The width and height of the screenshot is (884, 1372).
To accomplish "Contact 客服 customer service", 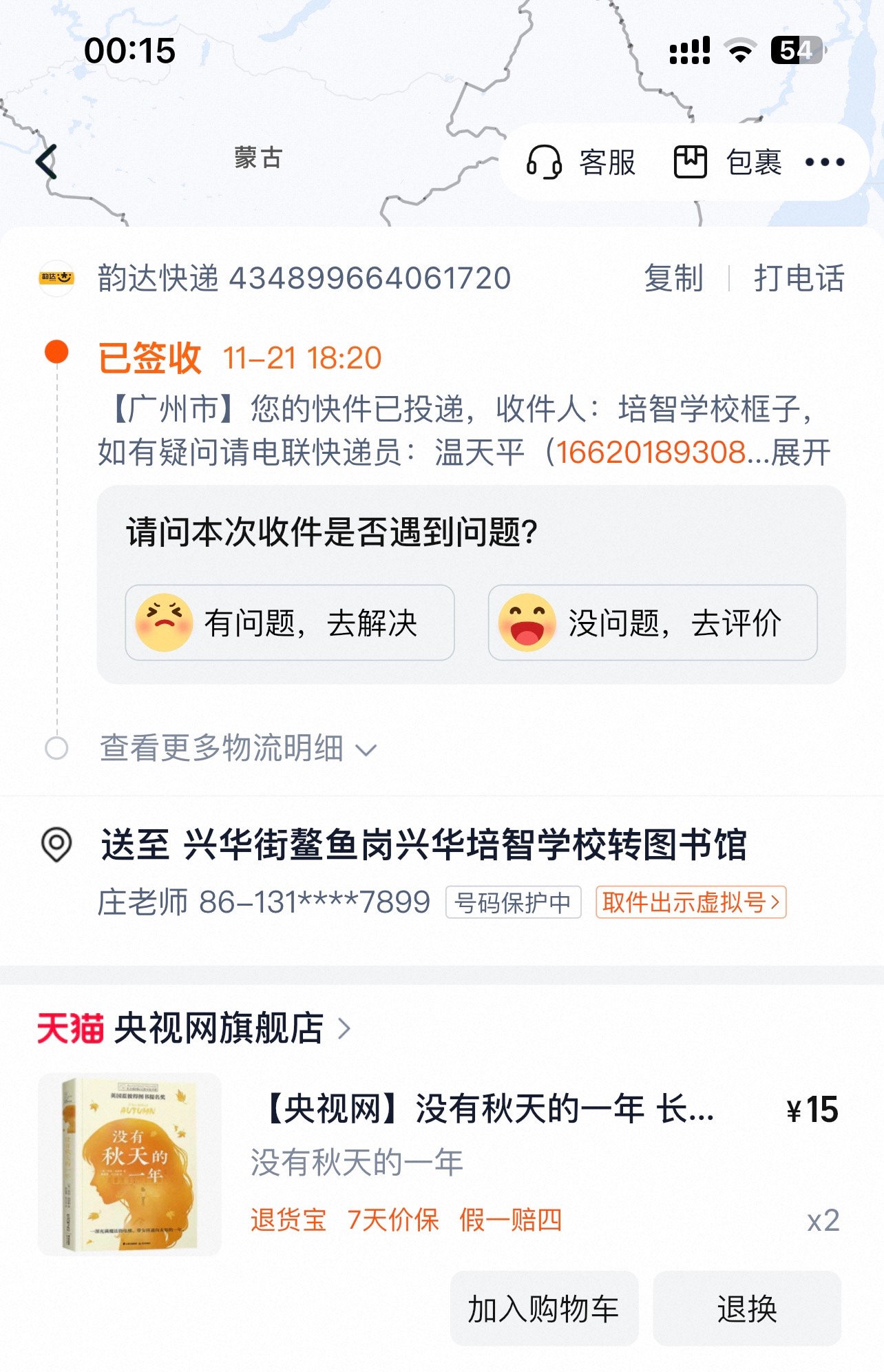I will click(581, 163).
